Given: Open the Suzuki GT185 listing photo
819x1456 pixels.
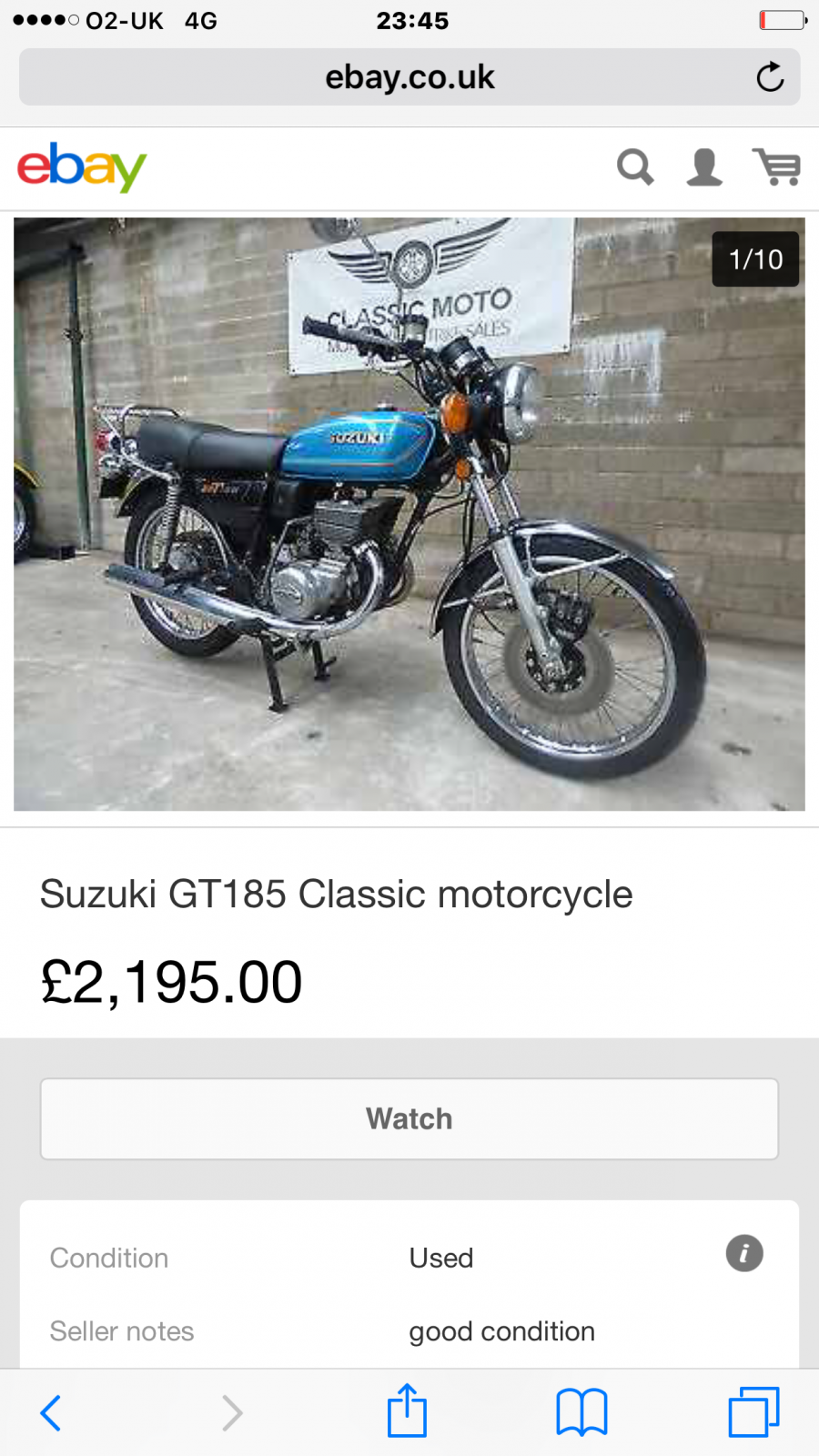Looking at the screenshot, I should click(409, 514).
